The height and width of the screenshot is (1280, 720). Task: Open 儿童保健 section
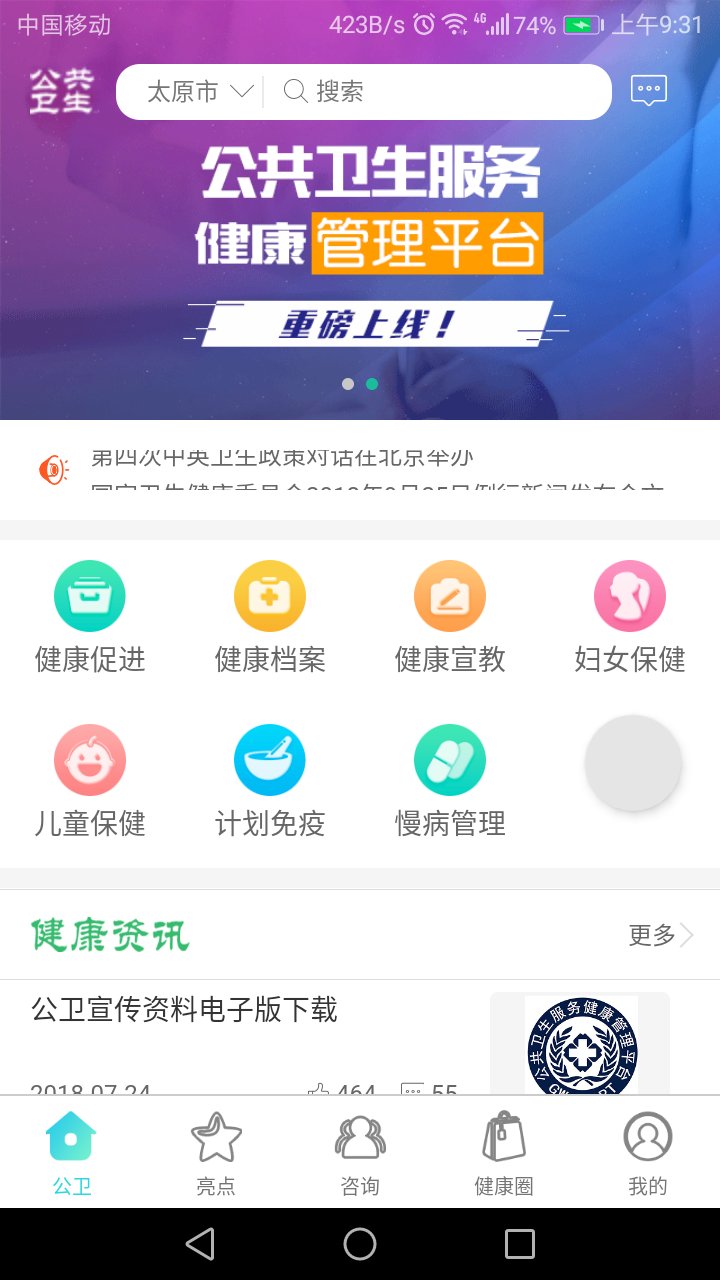click(90, 780)
